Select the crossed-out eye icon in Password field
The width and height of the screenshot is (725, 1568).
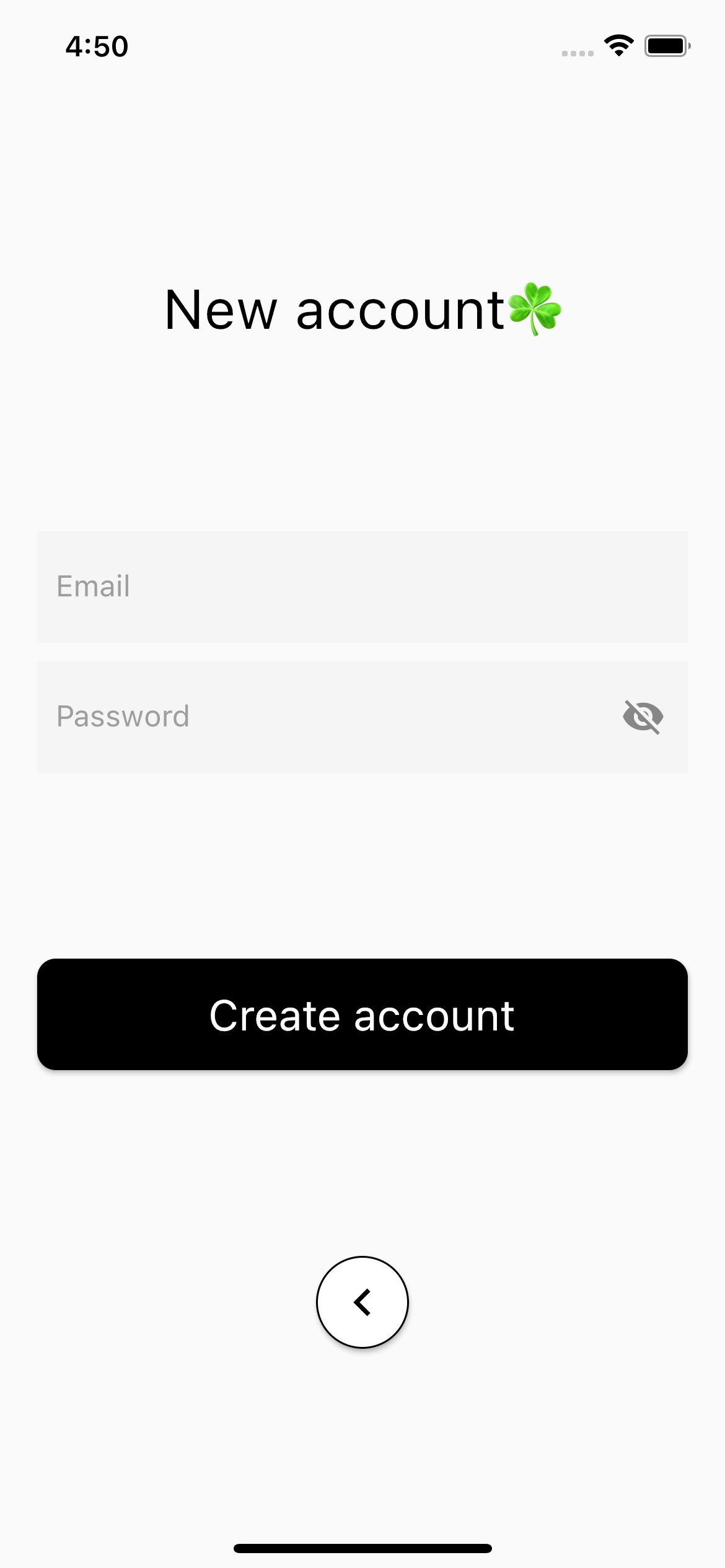(x=644, y=716)
